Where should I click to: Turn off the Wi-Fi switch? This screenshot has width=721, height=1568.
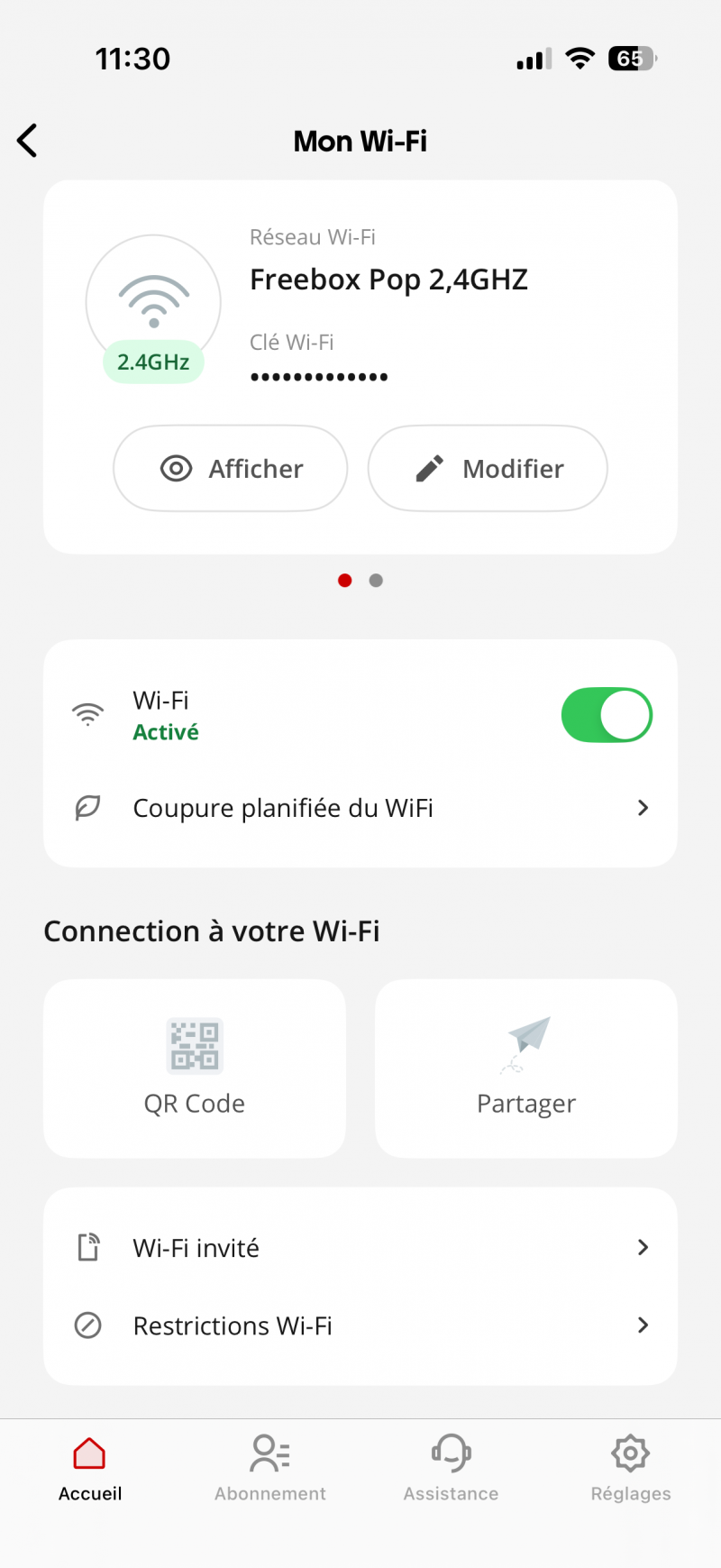pos(607,716)
